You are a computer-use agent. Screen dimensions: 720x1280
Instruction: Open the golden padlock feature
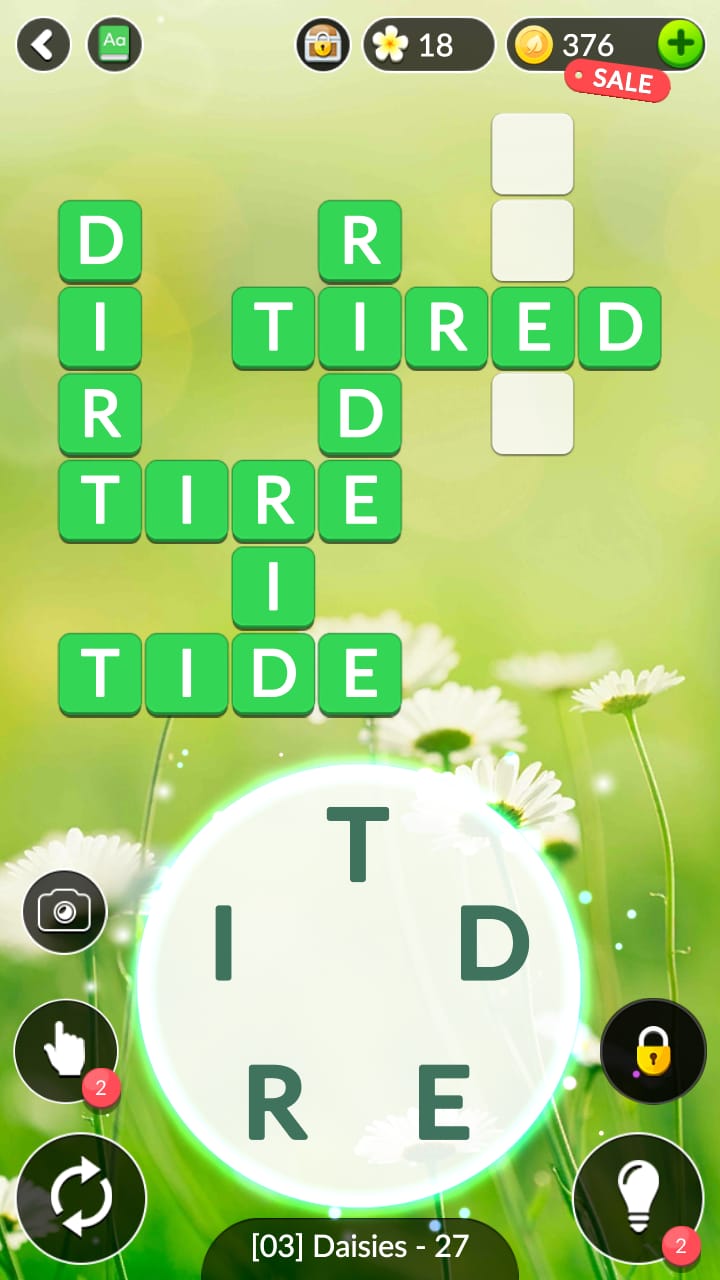(653, 1051)
